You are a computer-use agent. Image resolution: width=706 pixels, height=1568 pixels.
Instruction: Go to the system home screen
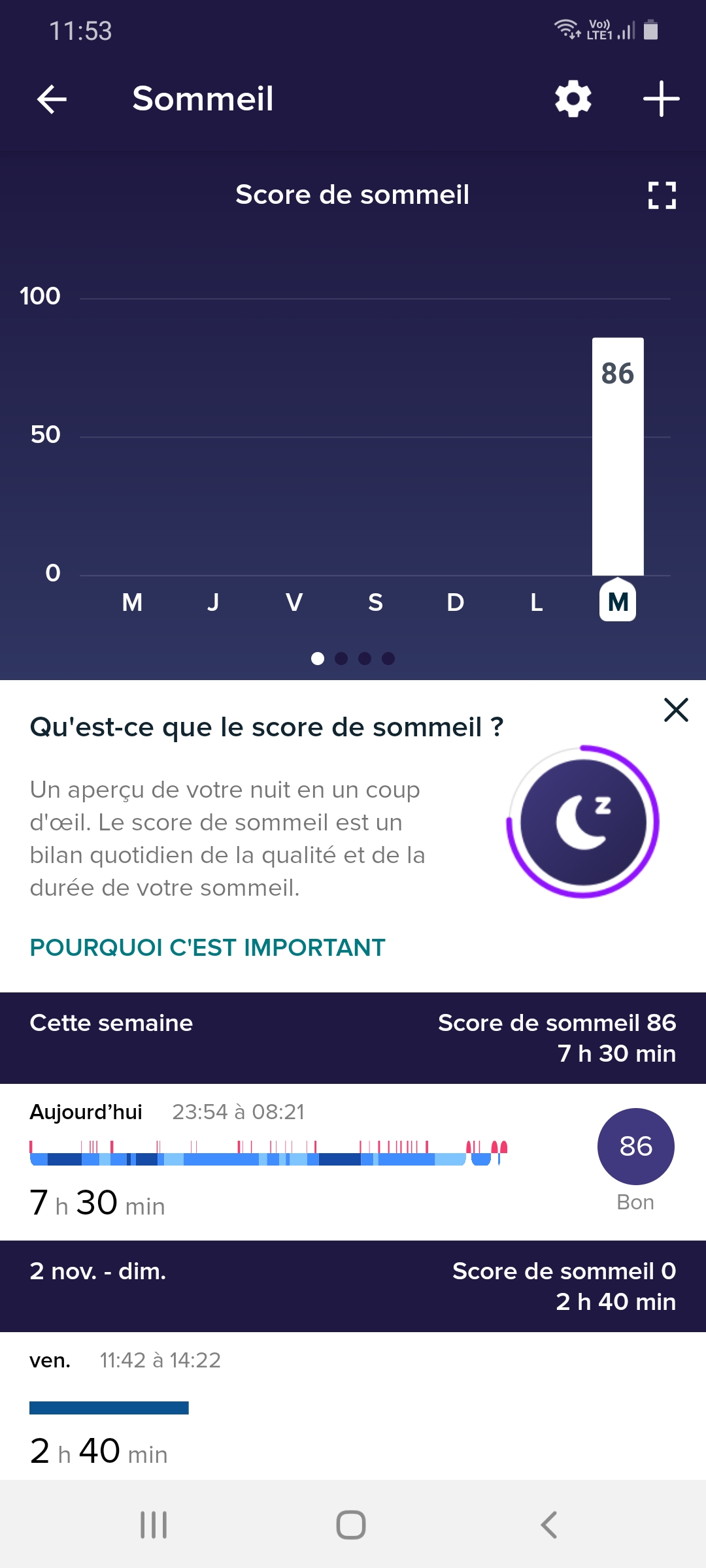click(x=351, y=1525)
